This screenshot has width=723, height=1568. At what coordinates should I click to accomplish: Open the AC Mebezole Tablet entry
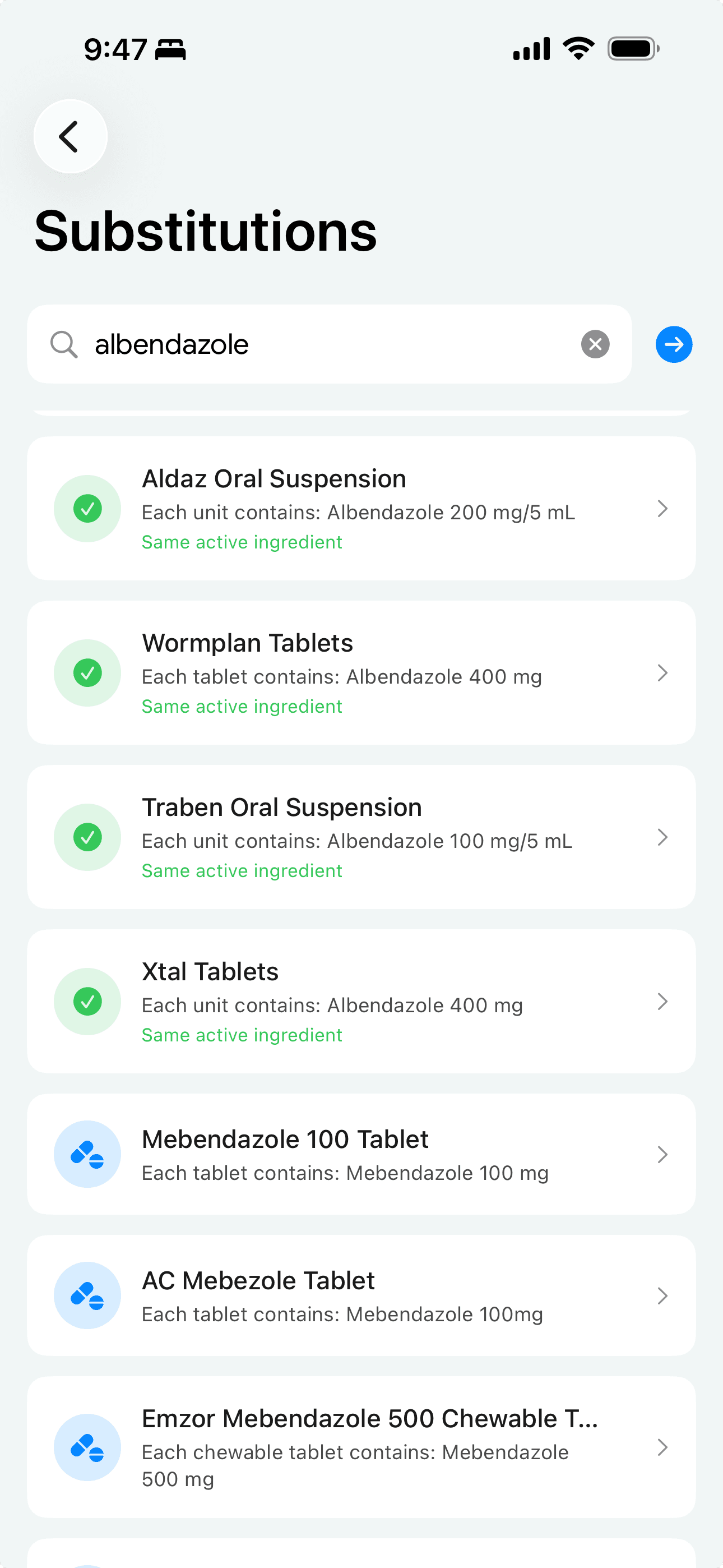(x=361, y=1295)
